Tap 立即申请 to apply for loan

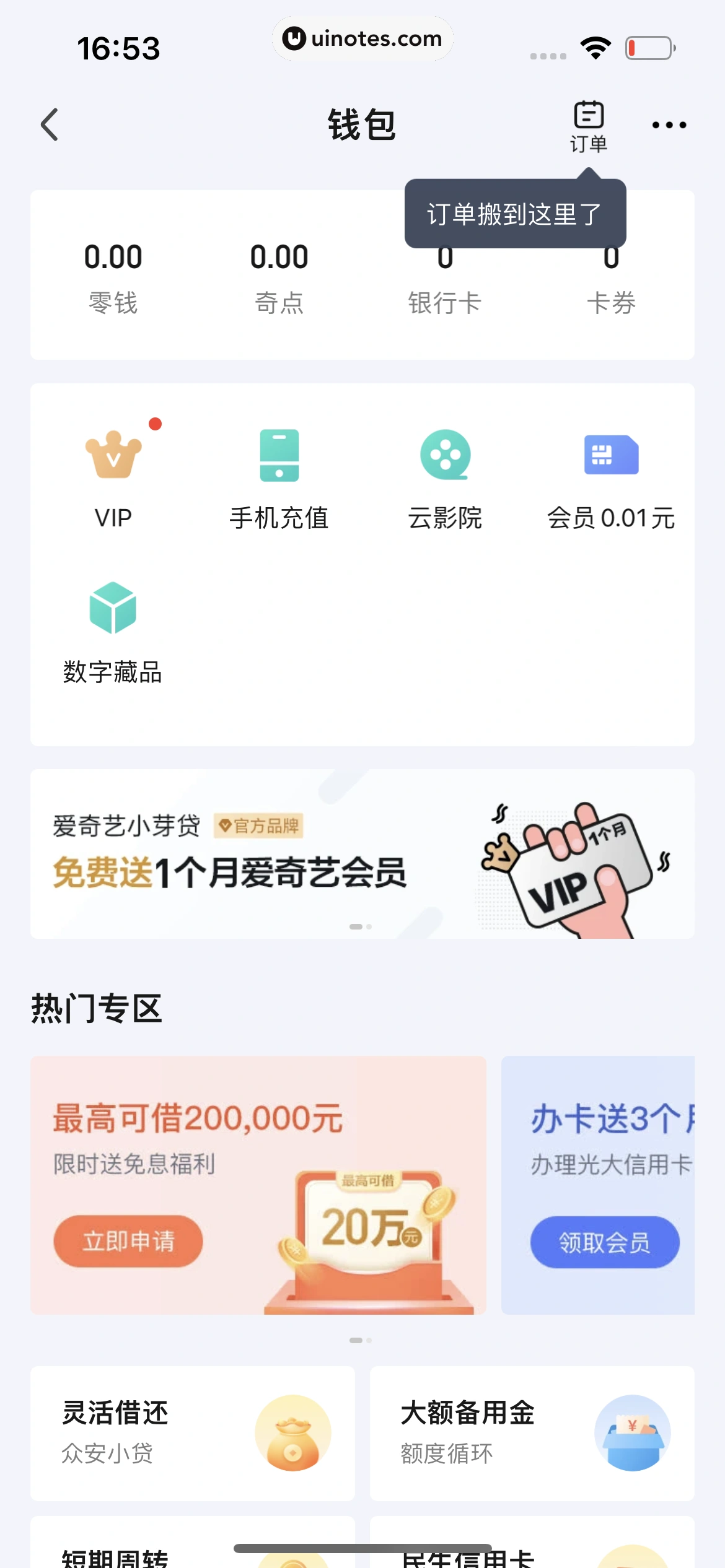pyautogui.click(x=128, y=1241)
